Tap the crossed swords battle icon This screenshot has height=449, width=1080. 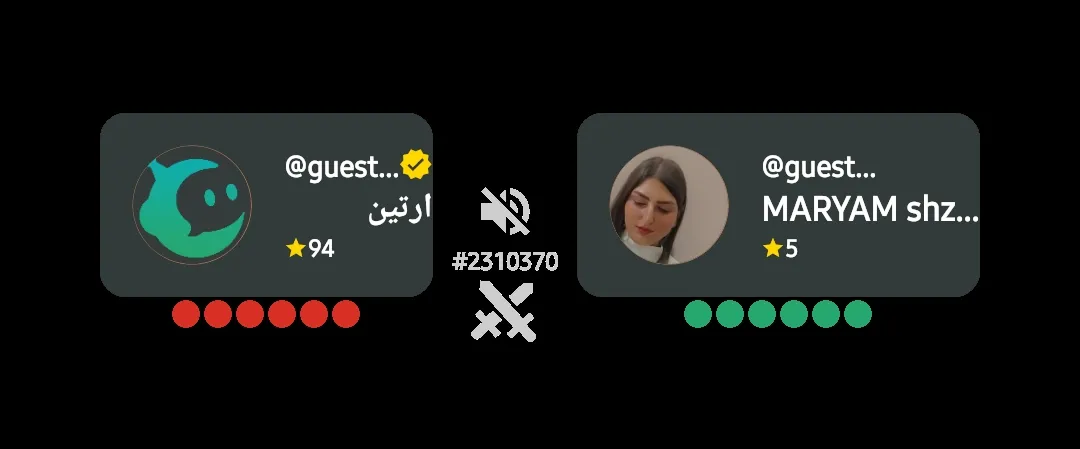tap(503, 311)
